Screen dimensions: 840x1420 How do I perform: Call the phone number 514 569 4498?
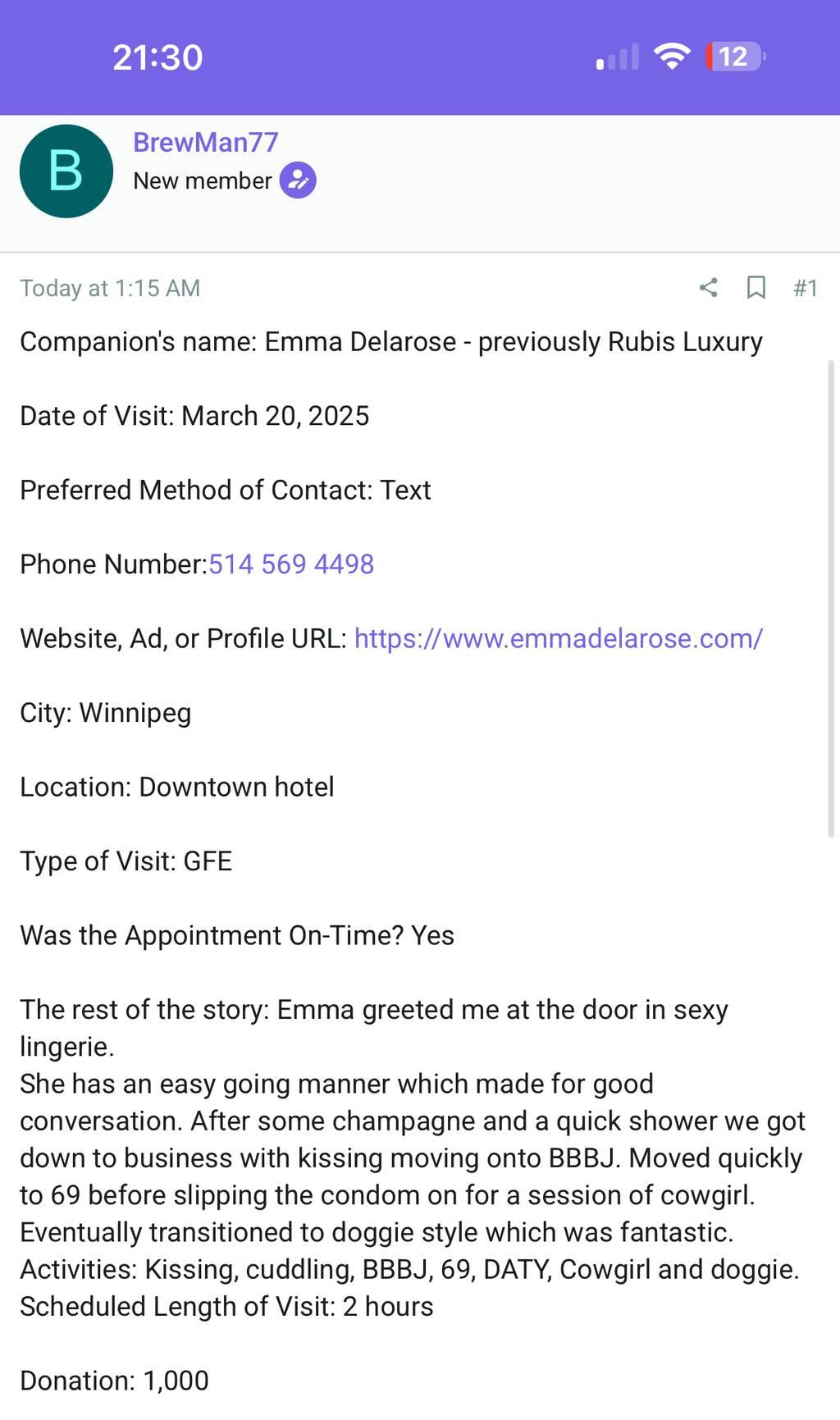point(291,564)
